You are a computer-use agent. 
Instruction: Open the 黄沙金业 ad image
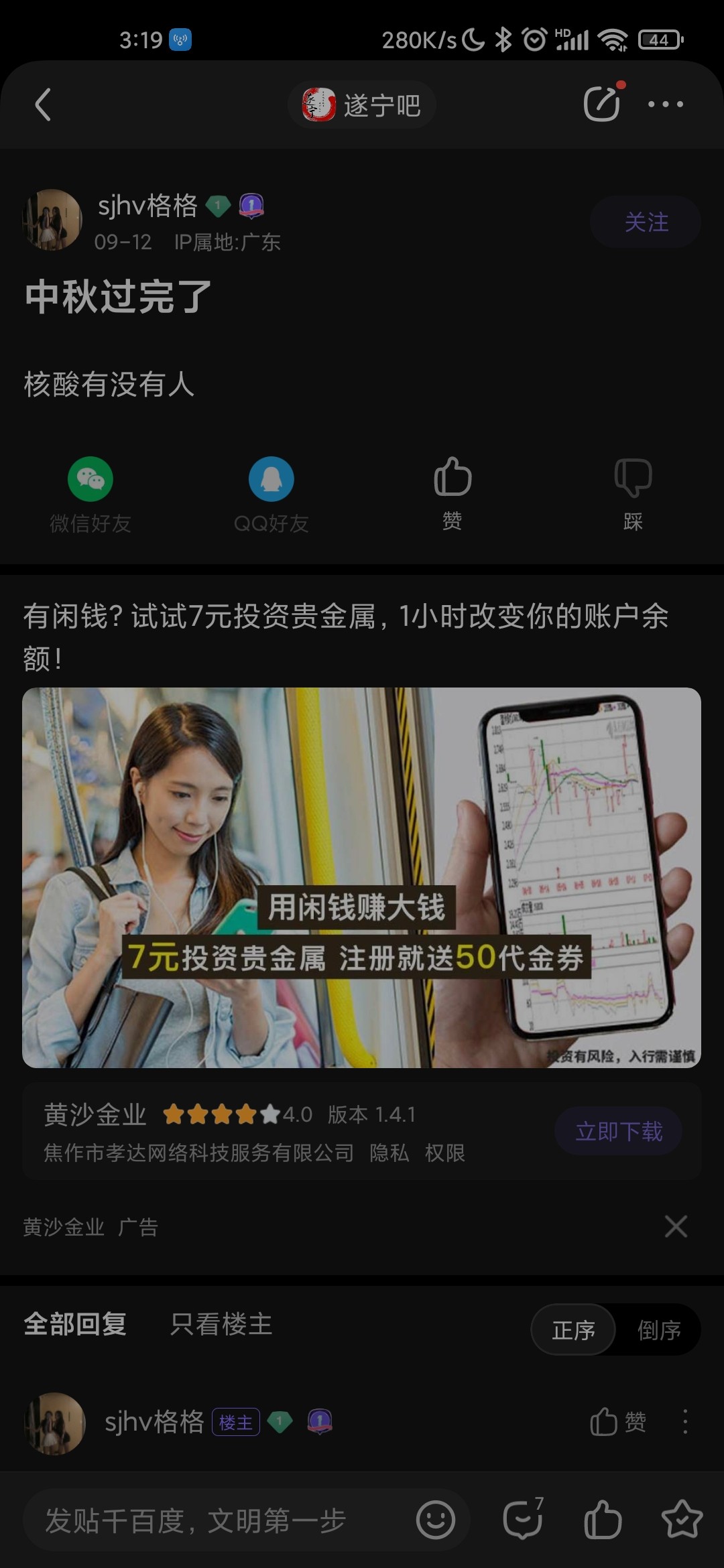[362, 876]
